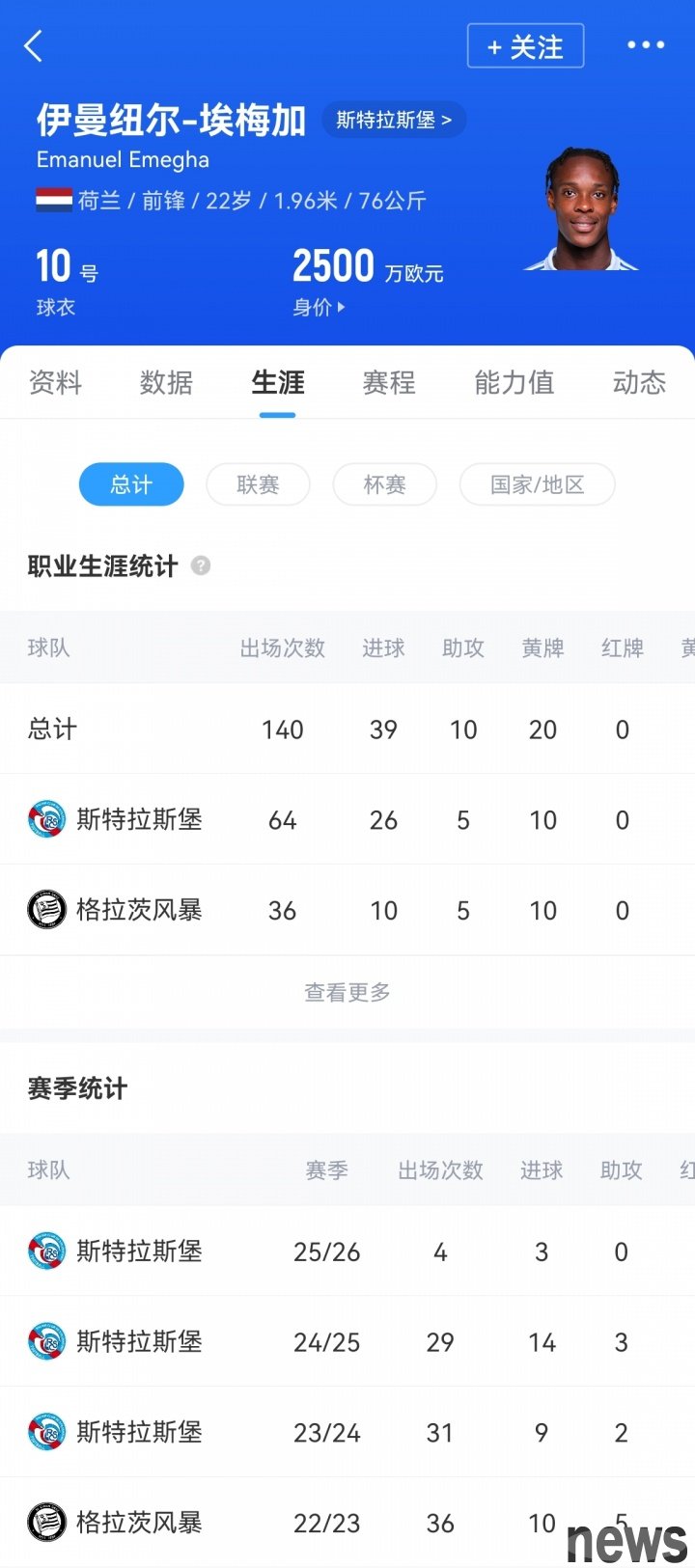Viewport: 695px width, 1568px height.
Task: Tap 查看更多 to show more teams
Action: [x=347, y=992]
